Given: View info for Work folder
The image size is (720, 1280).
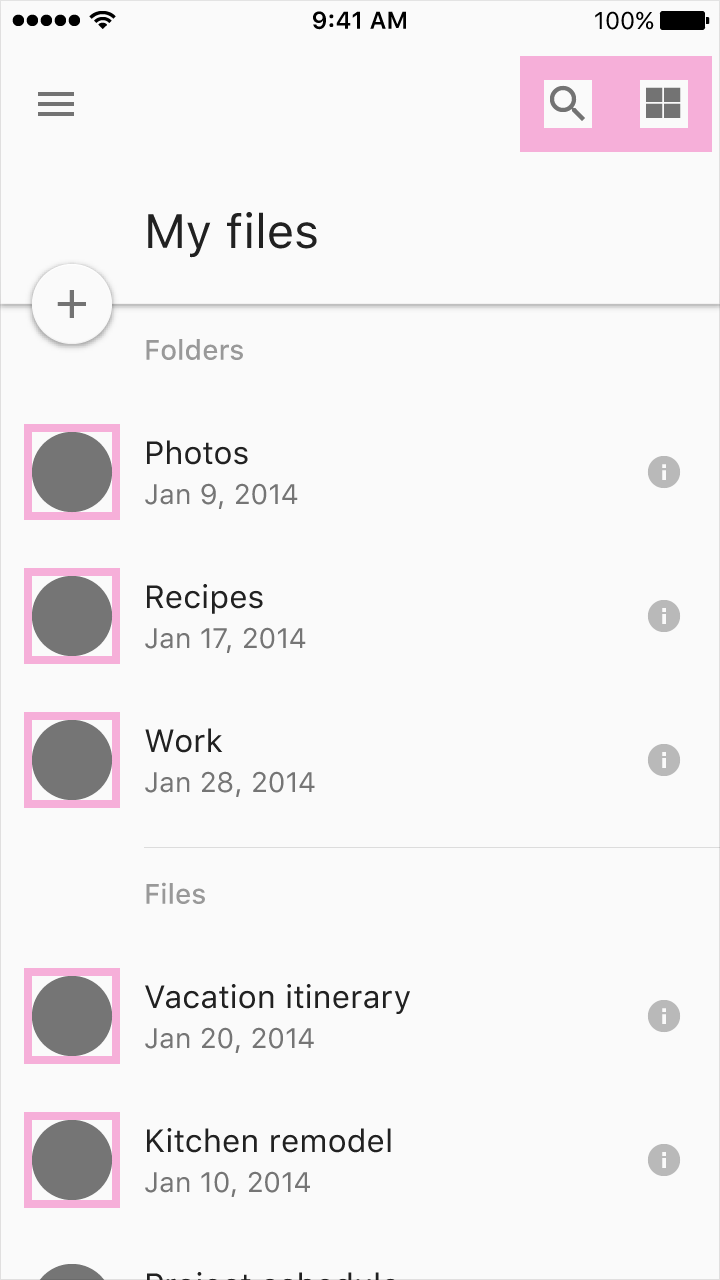Looking at the screenshot, I should click(664, 760).
